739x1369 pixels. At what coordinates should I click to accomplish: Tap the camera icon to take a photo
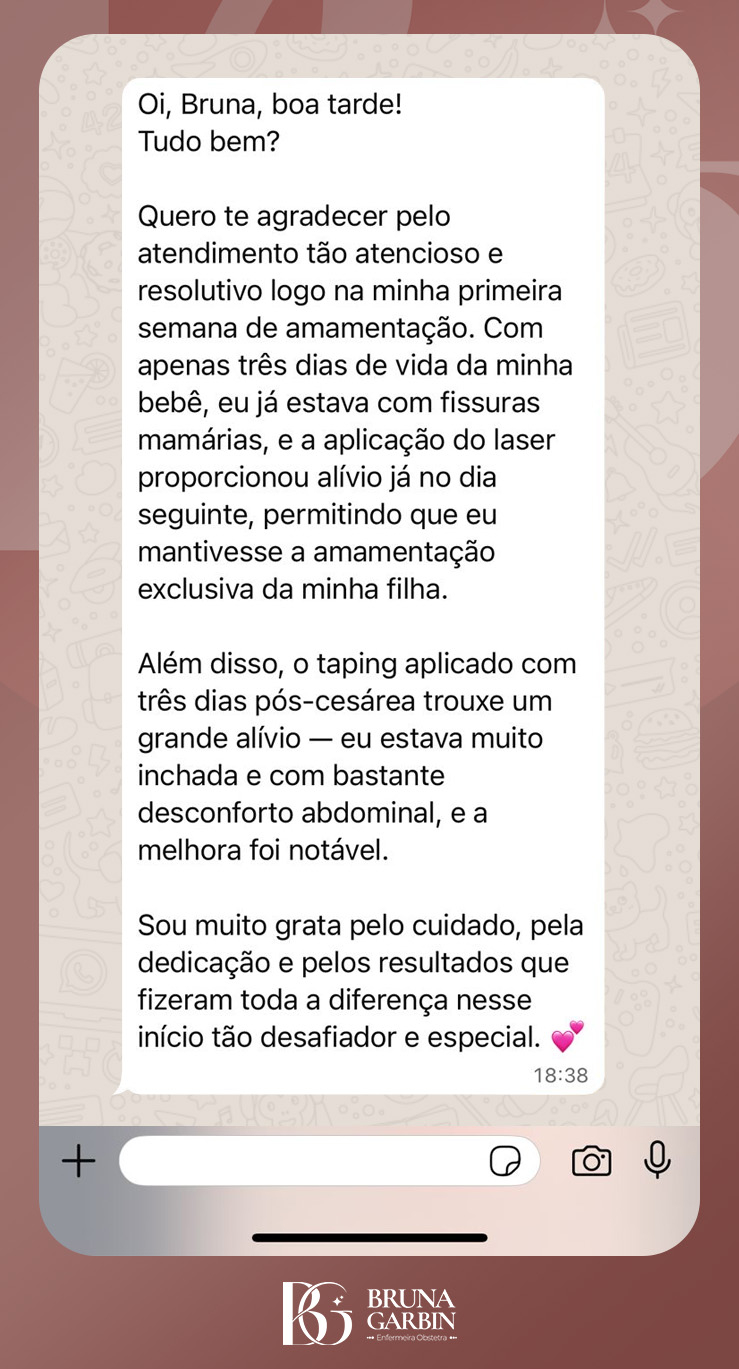pos(590,1161)
